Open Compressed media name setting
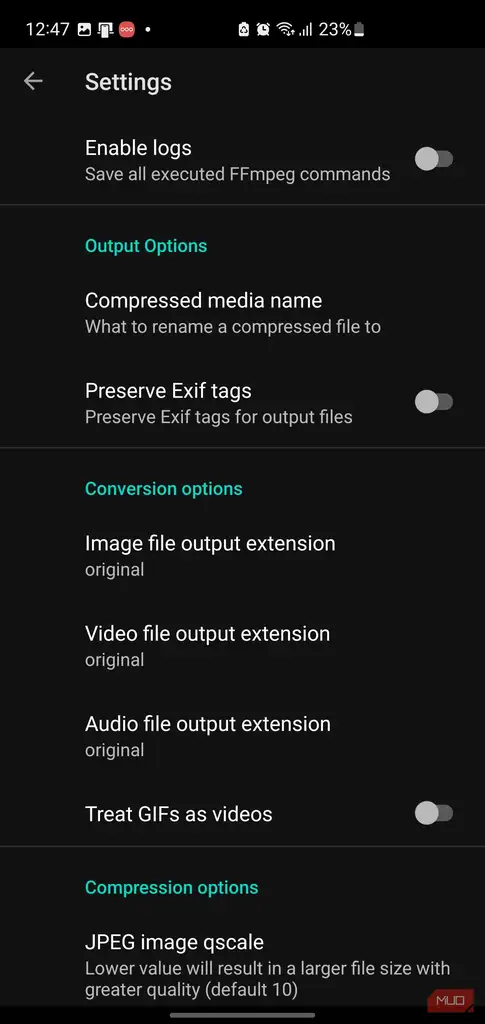 (242, 313)
